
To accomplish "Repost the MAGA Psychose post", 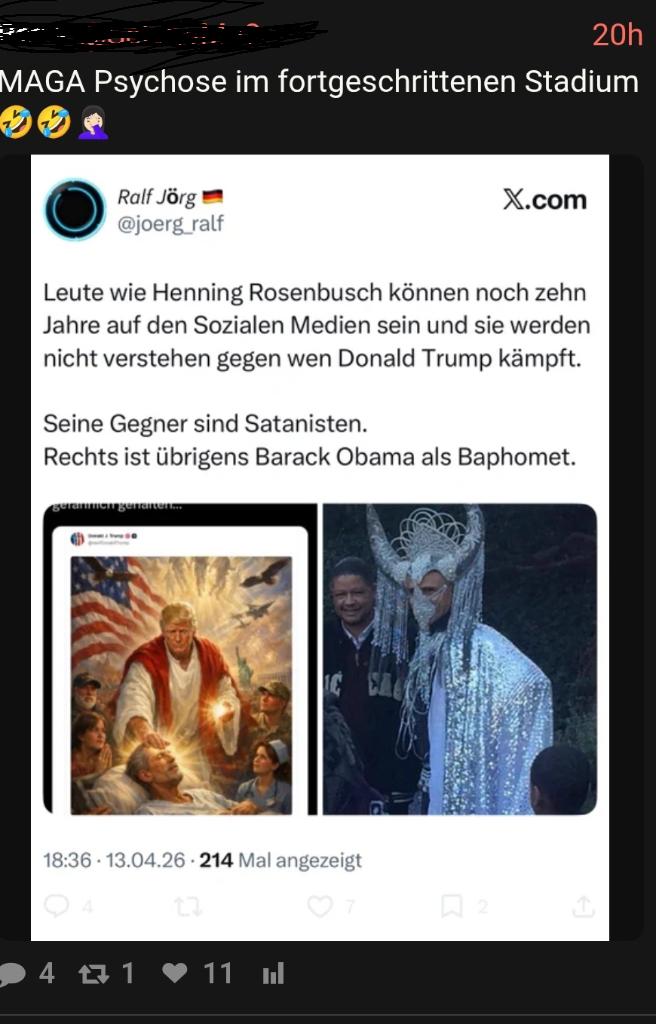I will (x=93, y=973).
